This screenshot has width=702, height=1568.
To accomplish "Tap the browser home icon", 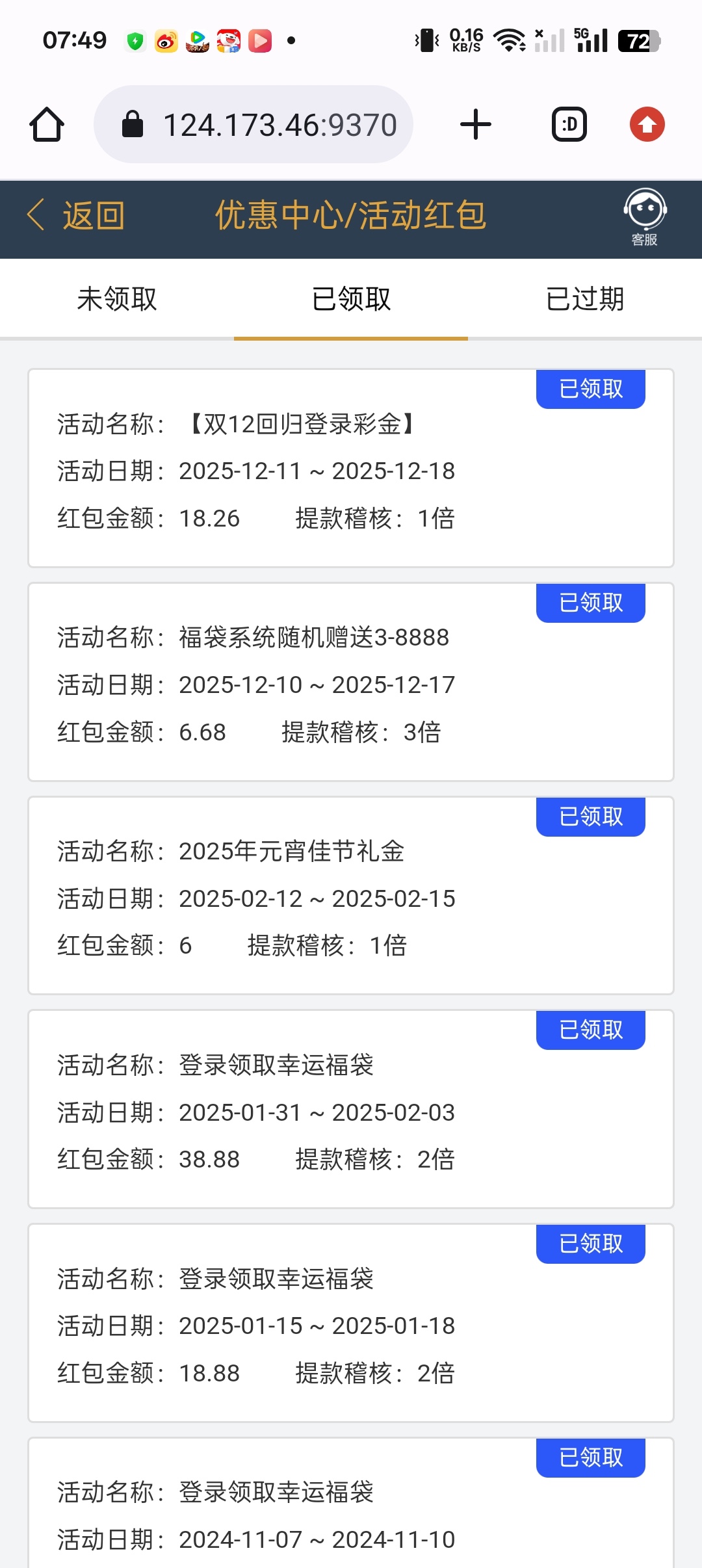I will (x=47, y=124).
